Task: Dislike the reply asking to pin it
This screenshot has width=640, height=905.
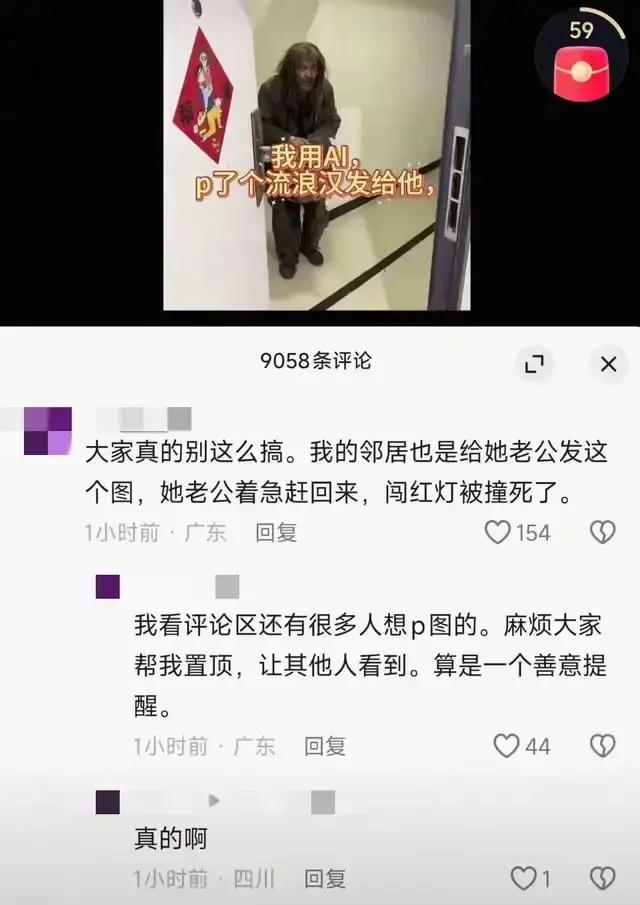Action: tap(602, 745)
